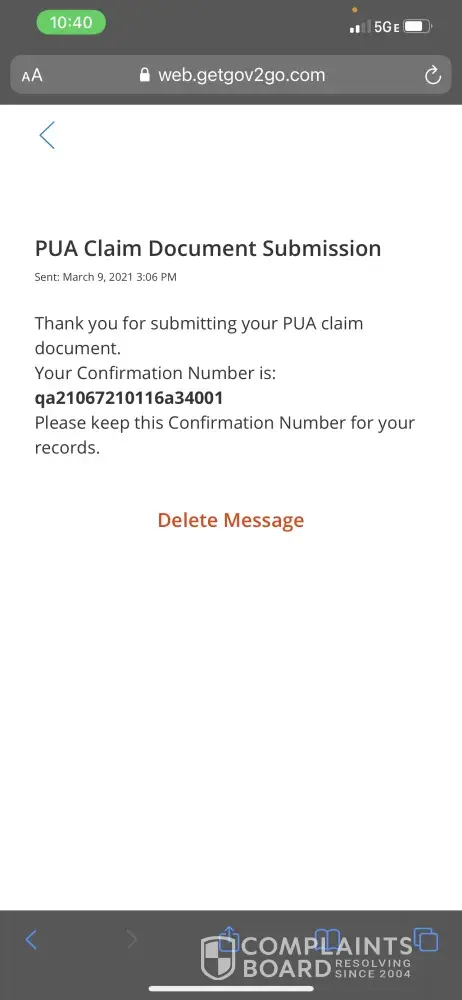
Task: Tap the blue back arrow above the message
Action: point(47,135)
